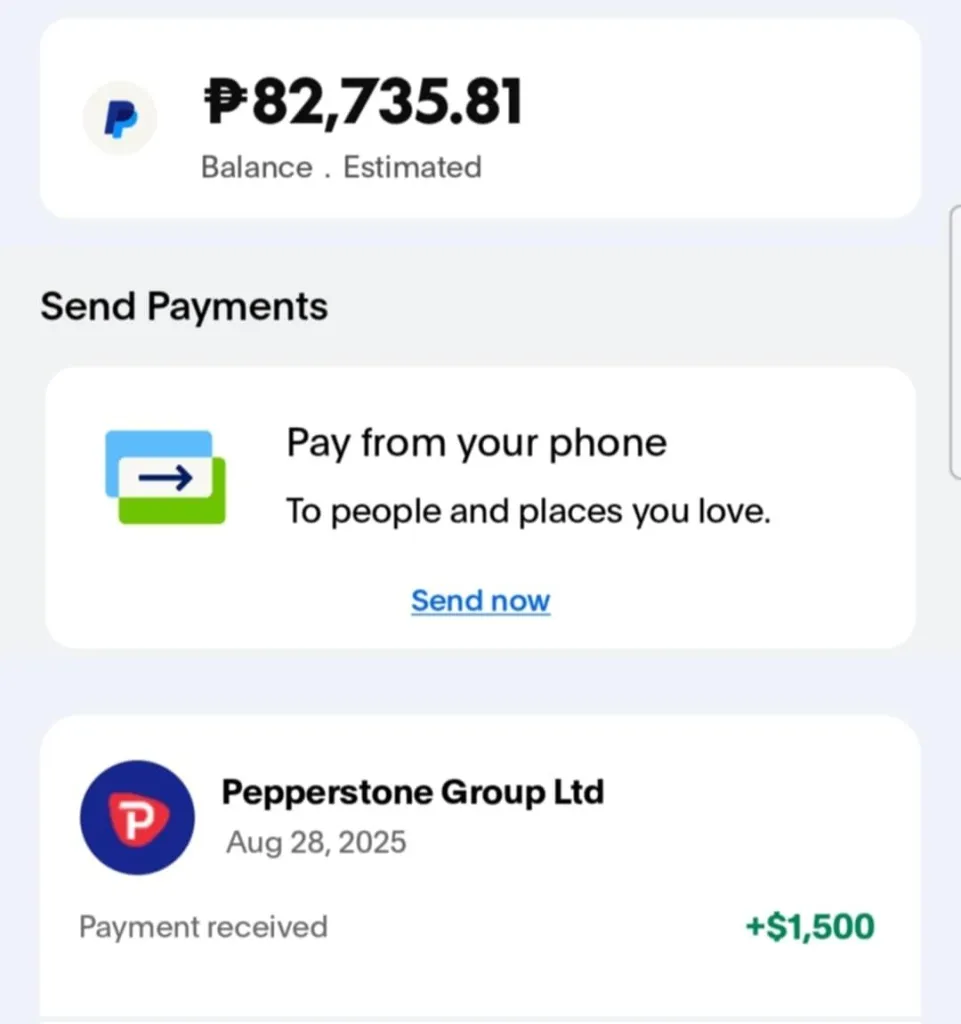Open the PayPal balance card
The width and height of the screenshot is (961, 1024).
coord(479,119)
